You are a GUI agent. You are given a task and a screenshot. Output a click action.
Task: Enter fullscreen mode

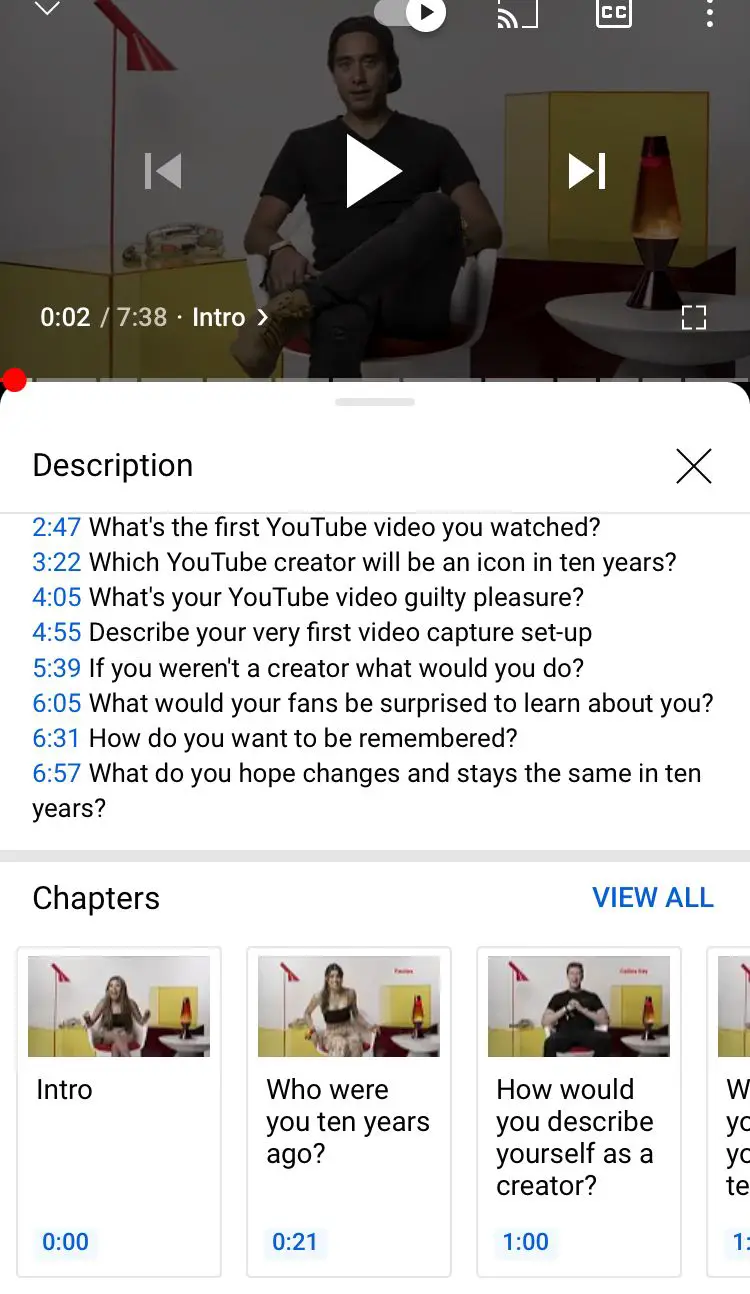click(693, 318)
